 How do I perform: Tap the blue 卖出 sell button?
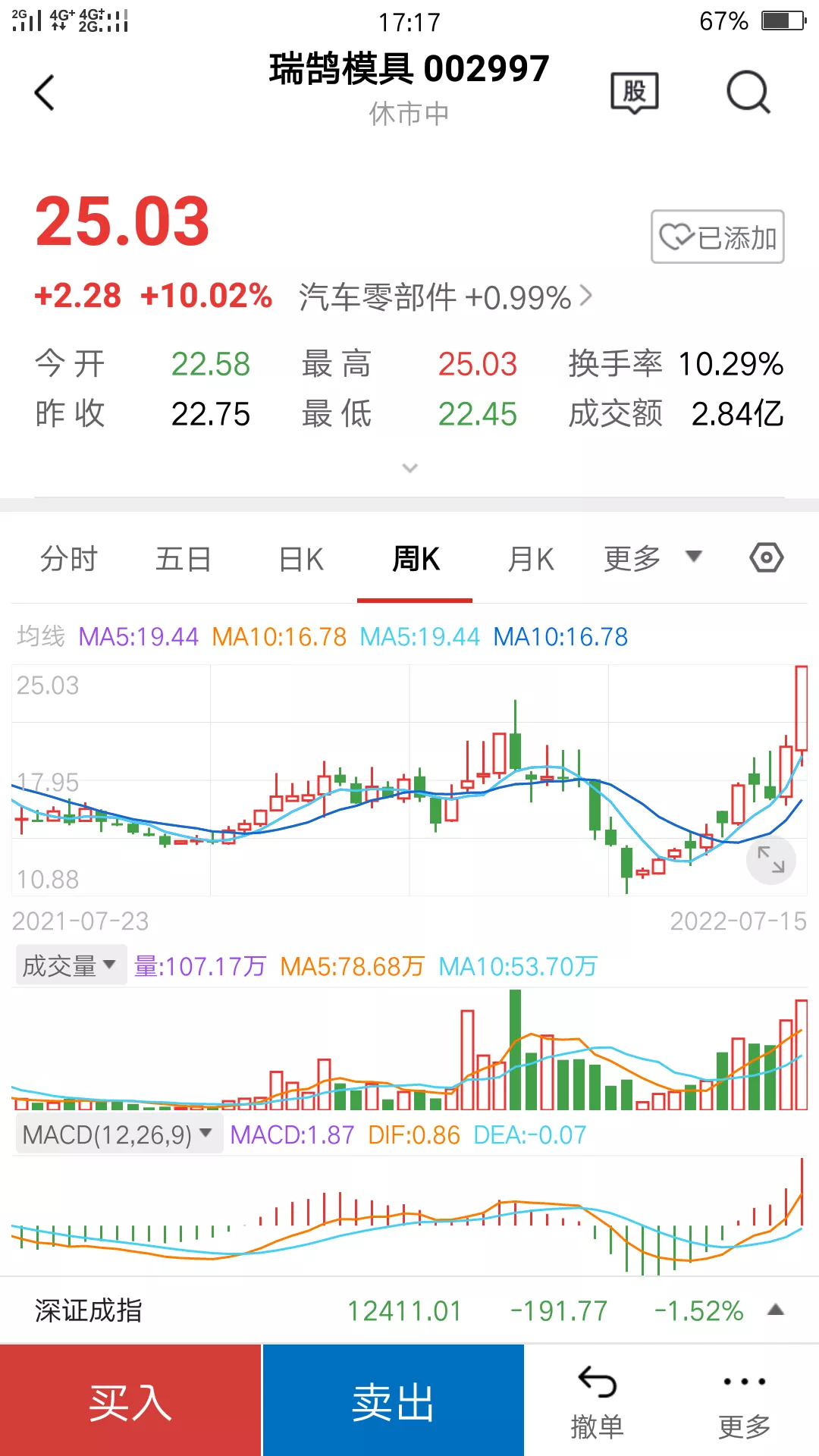point(393,1401)
